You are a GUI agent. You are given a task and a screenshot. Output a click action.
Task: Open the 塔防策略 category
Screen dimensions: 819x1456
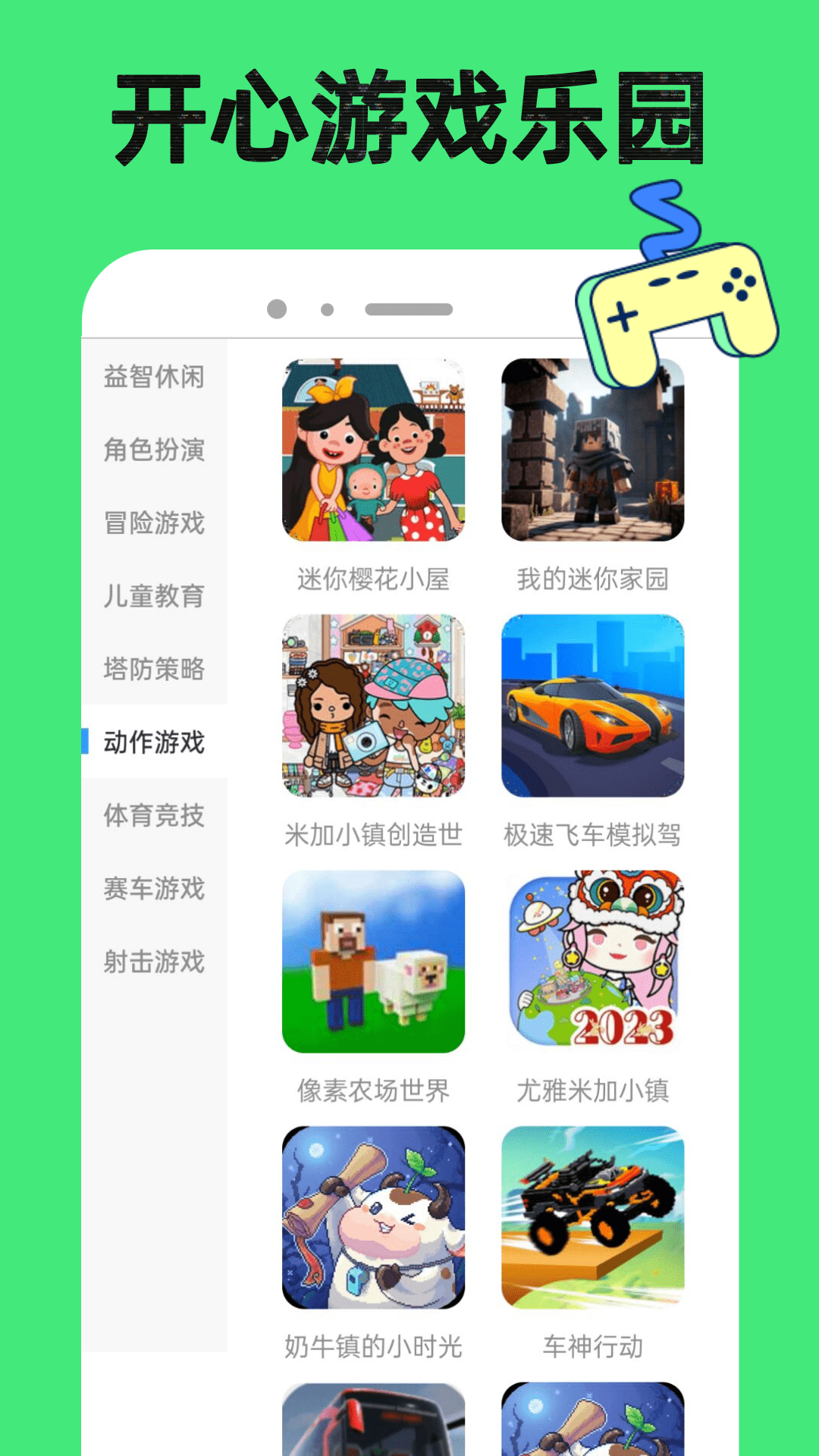tap(155, 670)
